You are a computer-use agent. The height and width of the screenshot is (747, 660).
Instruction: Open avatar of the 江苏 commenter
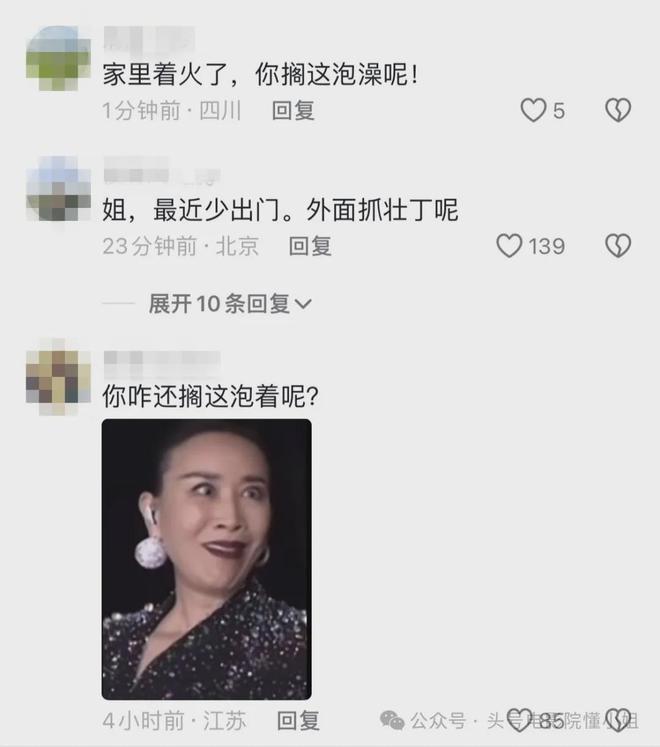coord(58,377)
